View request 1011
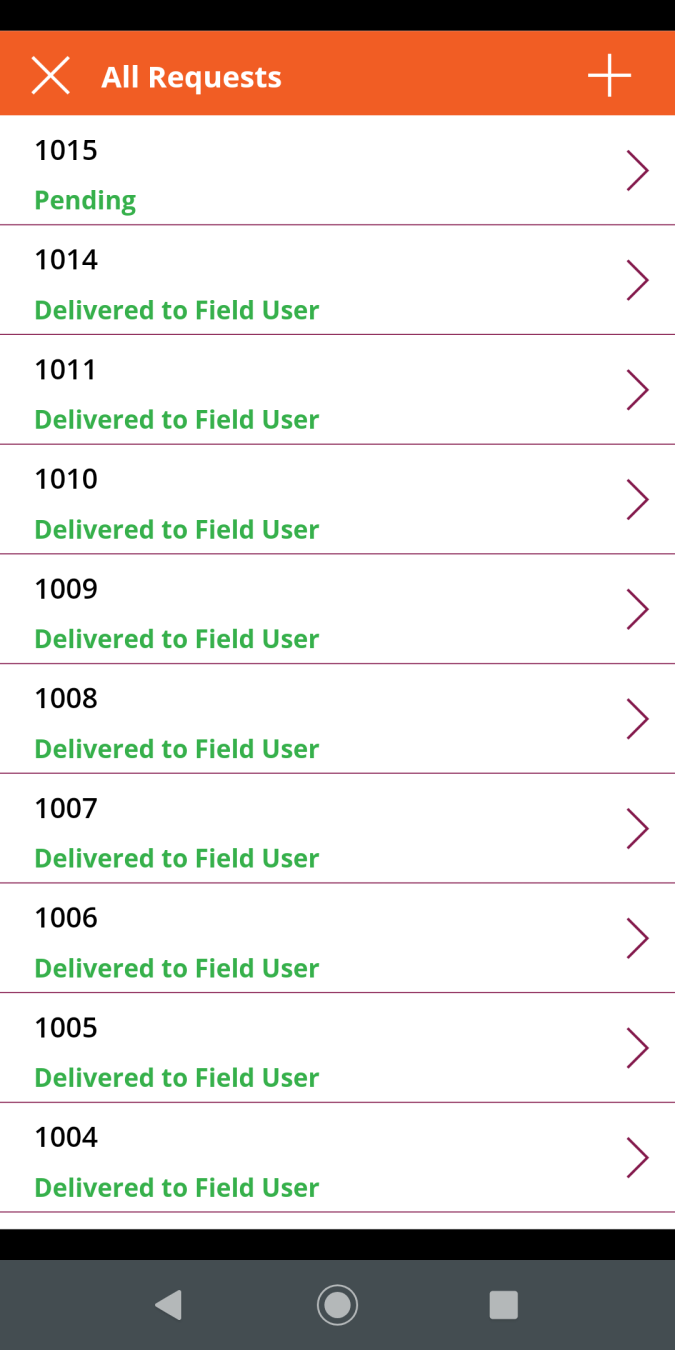The image size is (675, 1350). 337,390
